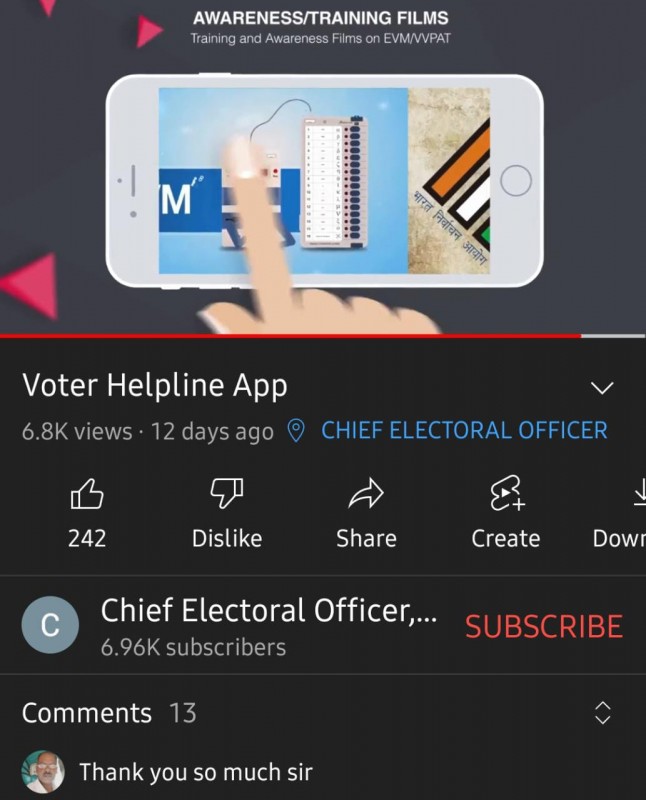
Task: Expand the Comments section
Action: (x=602, y=713)
